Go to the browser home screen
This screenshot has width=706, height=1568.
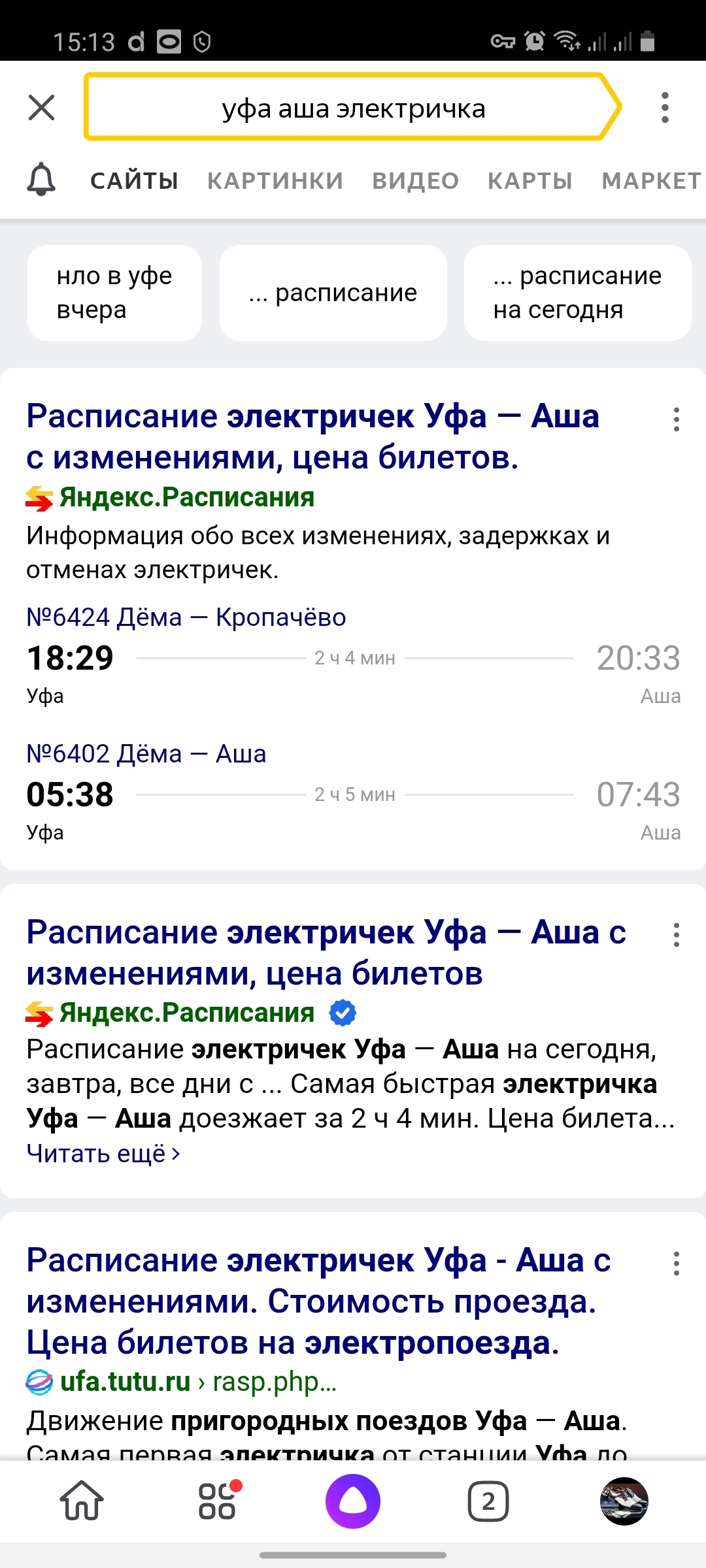click(82, 1501)
